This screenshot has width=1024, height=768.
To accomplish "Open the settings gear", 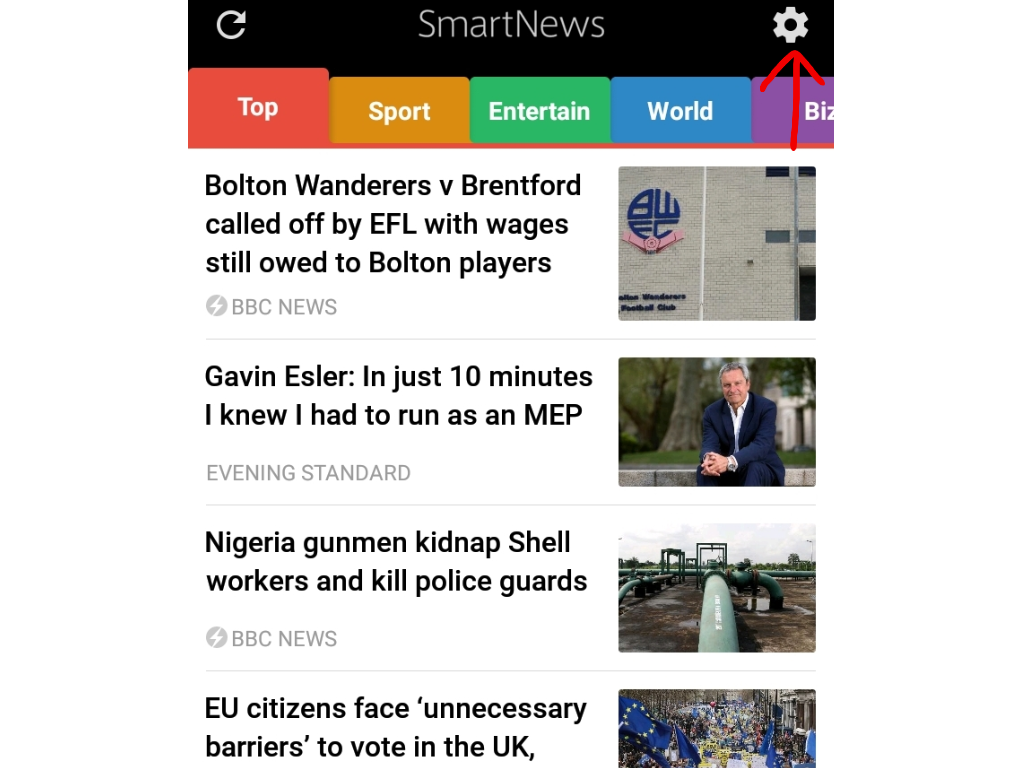I will (790, 25).
